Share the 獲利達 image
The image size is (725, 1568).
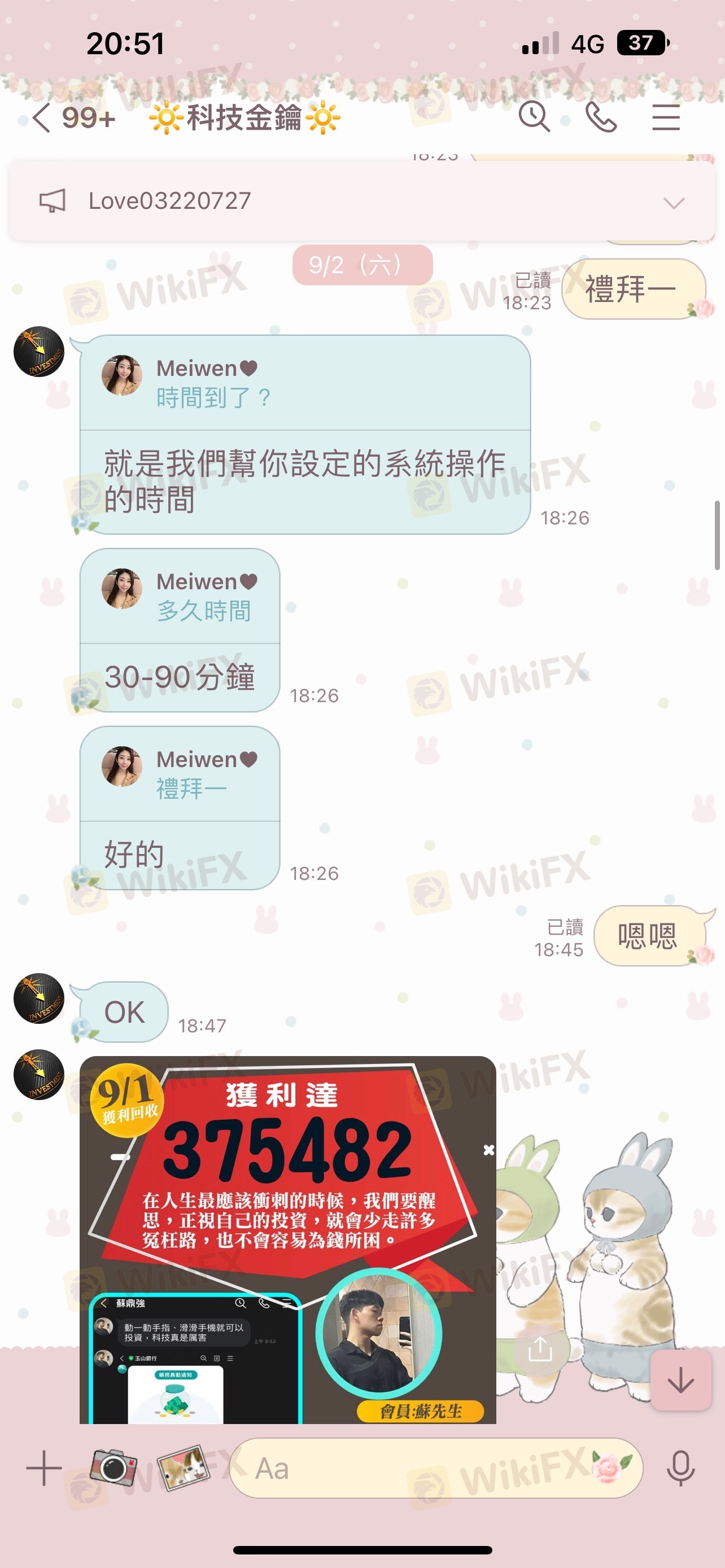click(539, 1348)
